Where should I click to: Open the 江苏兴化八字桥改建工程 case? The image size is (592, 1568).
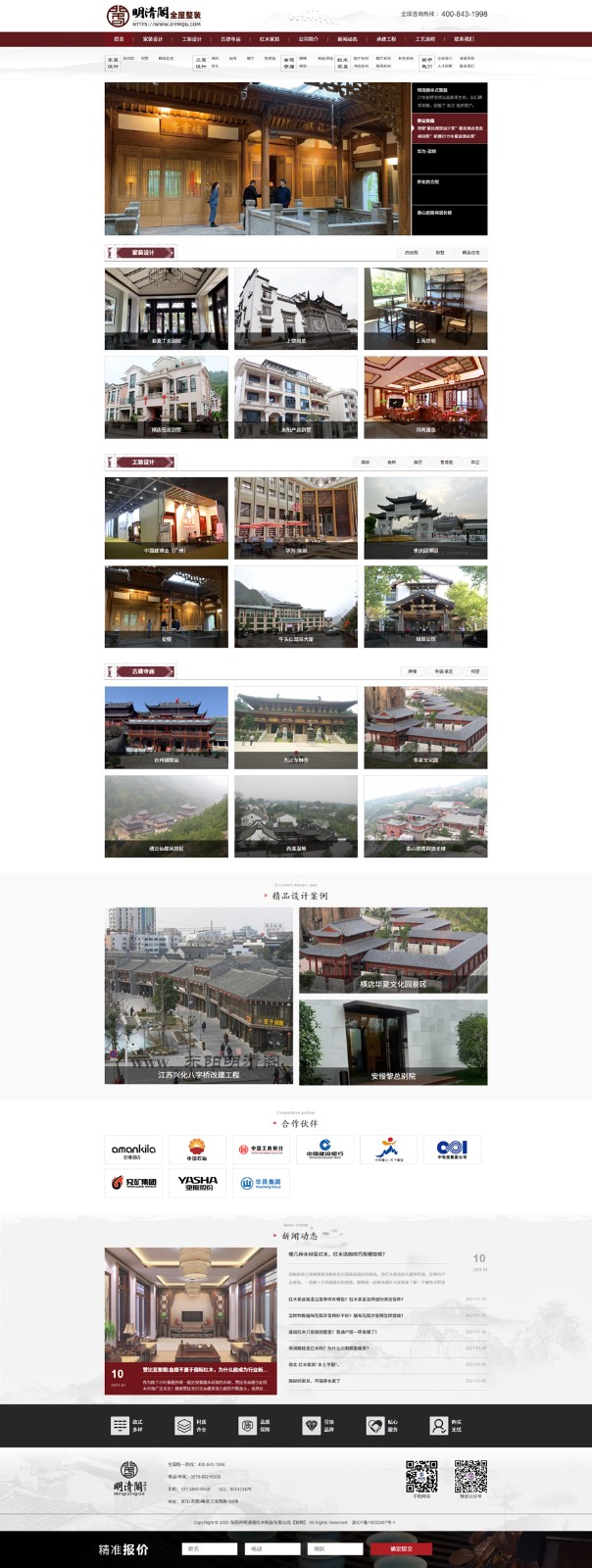tap(199, 995)
